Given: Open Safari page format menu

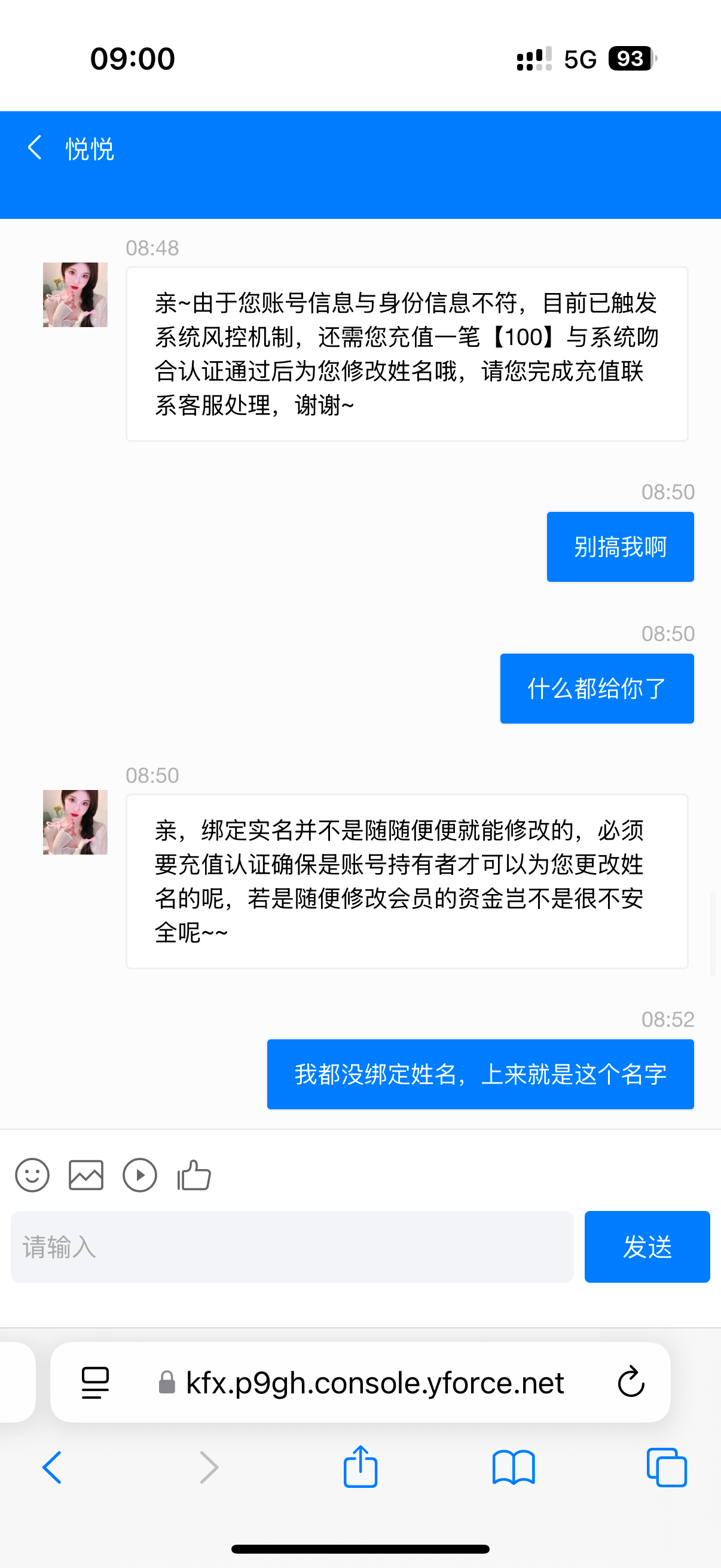Looking at the screenshot, I should point(96,1382).
